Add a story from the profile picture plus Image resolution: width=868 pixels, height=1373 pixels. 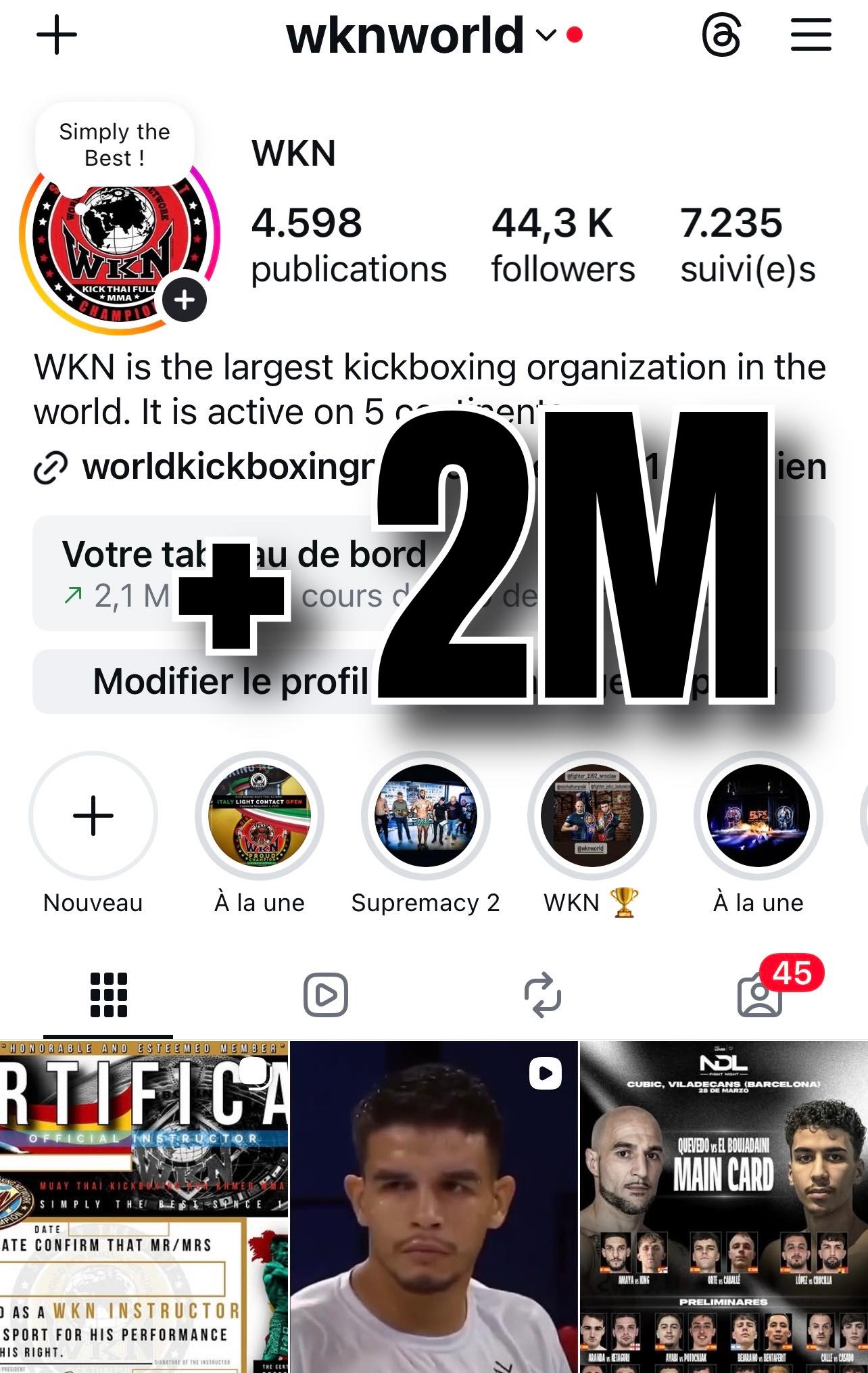184,300
